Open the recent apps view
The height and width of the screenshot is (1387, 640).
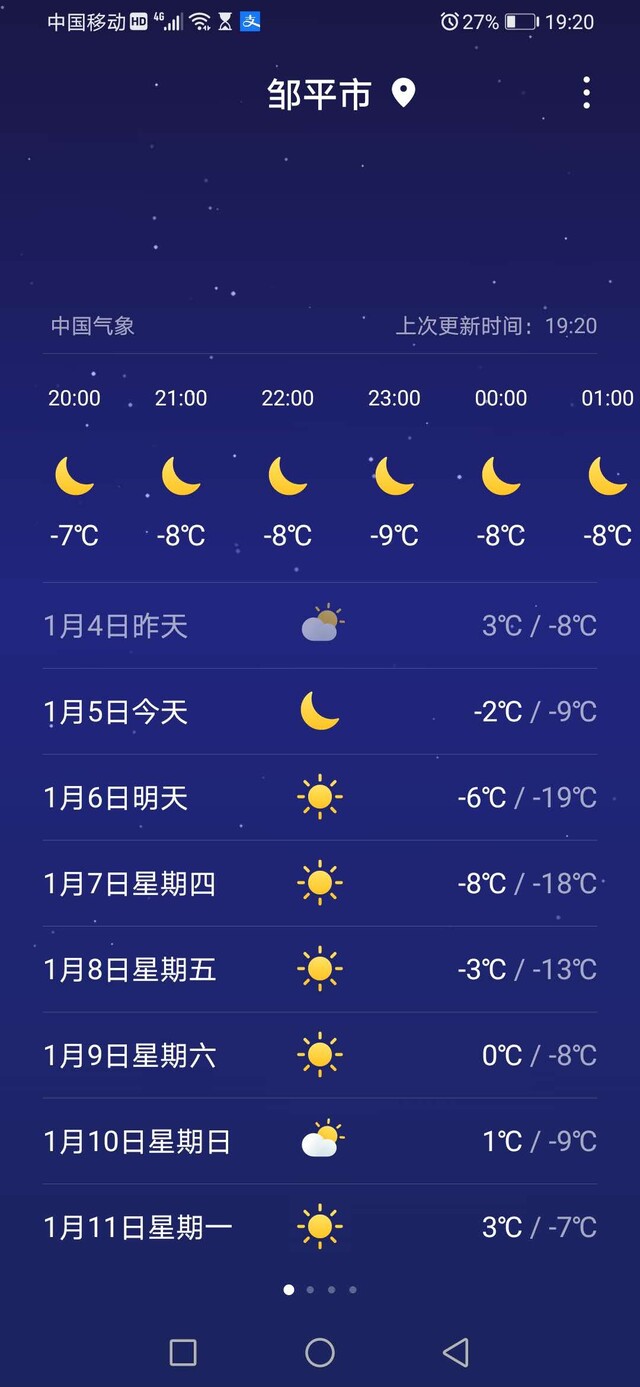183,1352
